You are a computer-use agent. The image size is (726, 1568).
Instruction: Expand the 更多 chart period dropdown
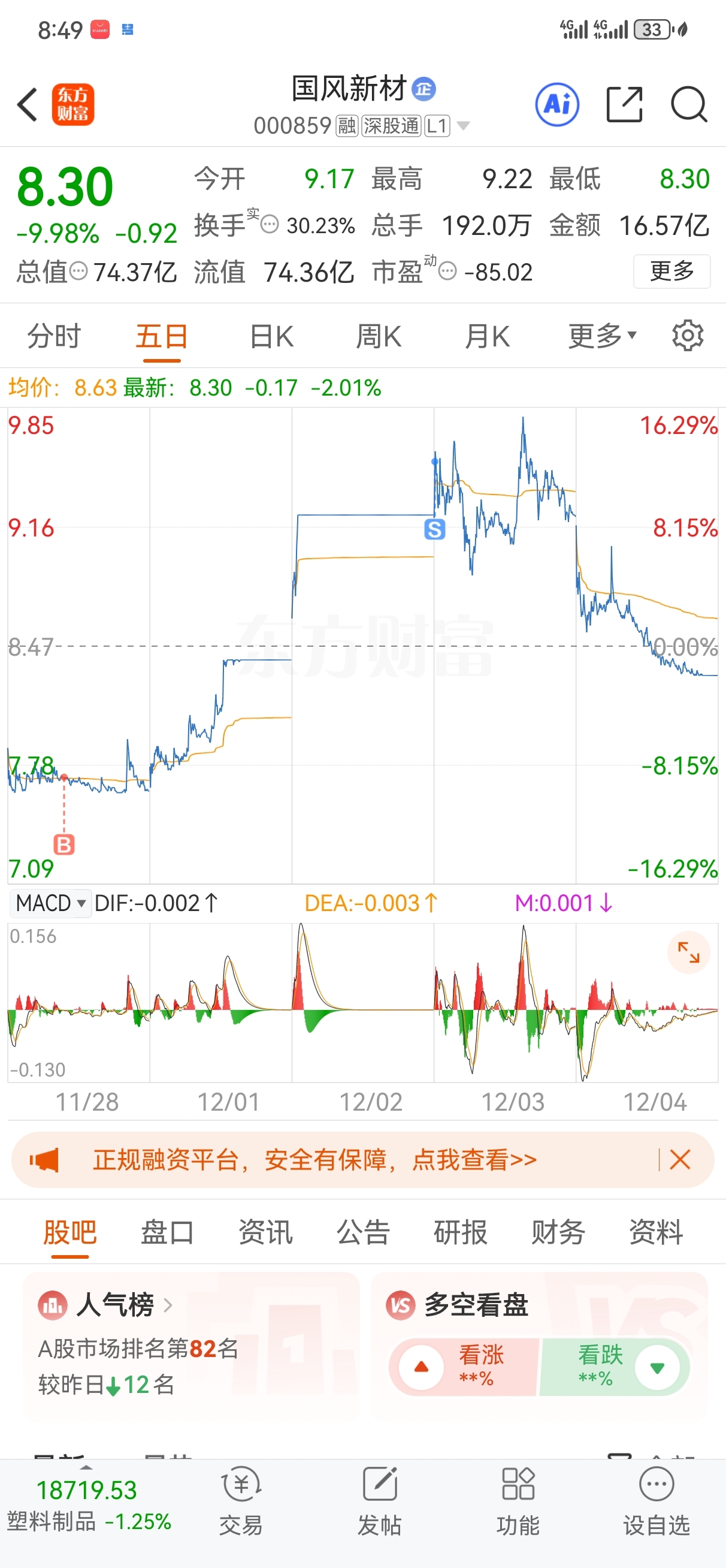[x=602, y=337]
